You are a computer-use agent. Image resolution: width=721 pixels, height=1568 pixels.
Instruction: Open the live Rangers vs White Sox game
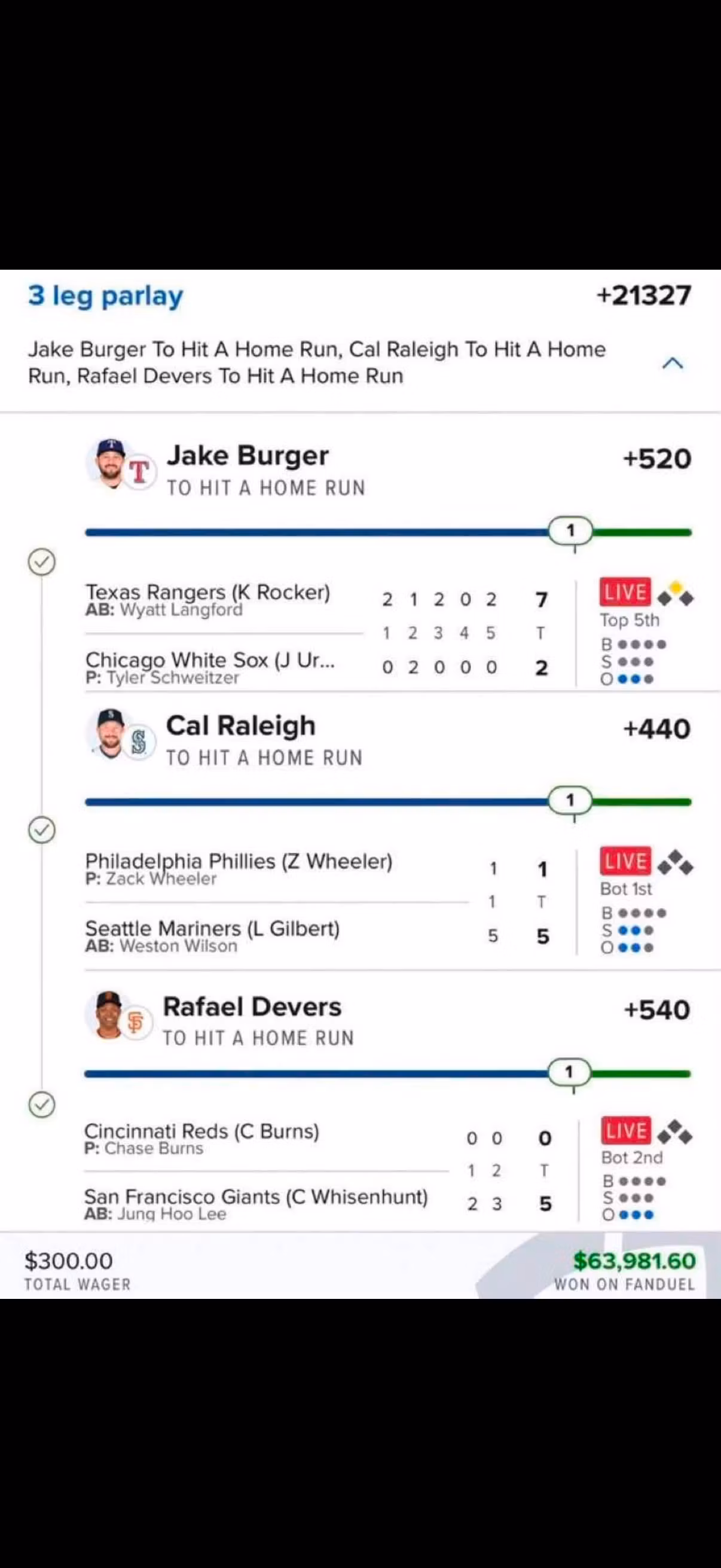389,634
